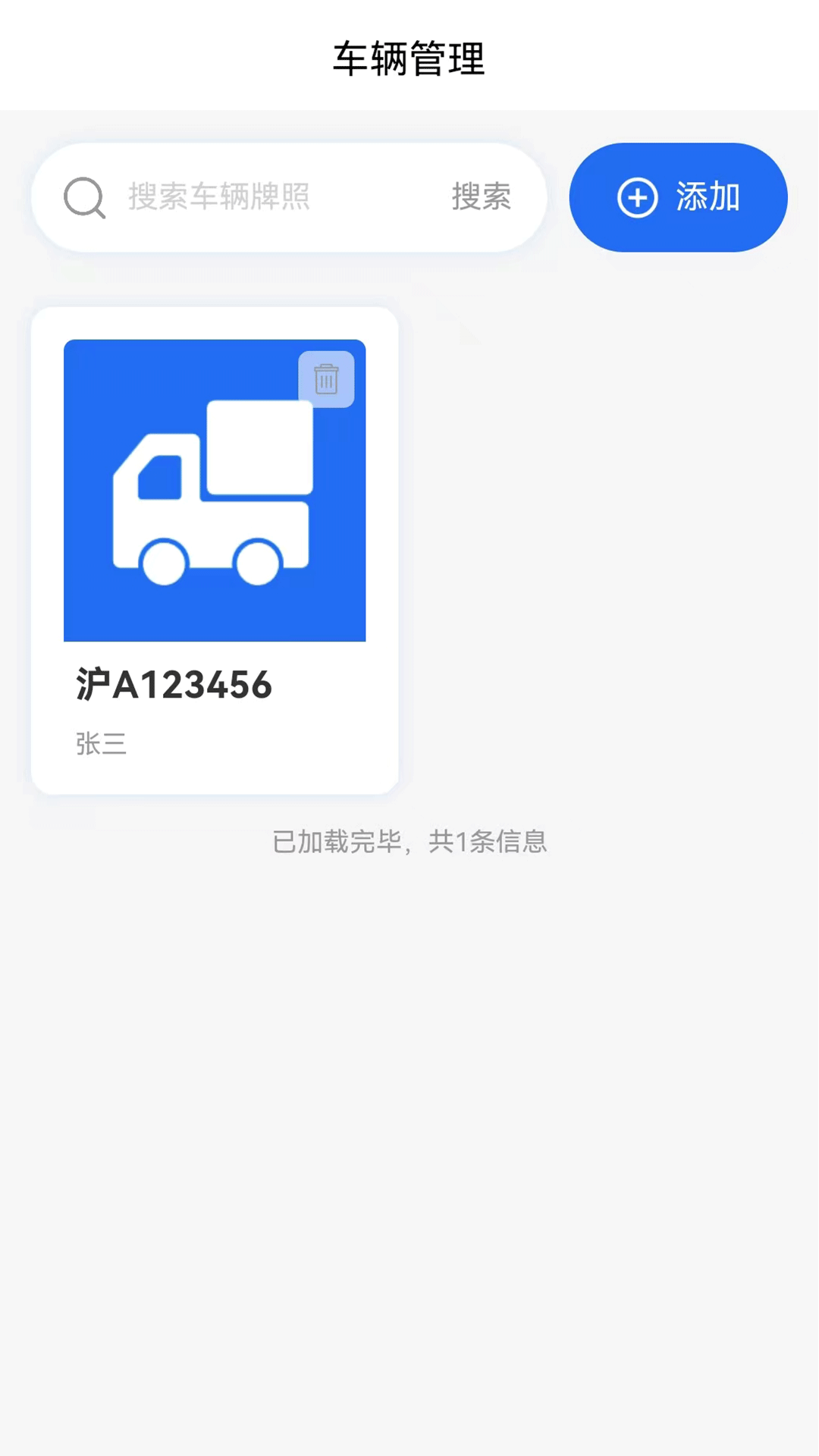This screenshot has width=819, height=1456.
Task: Click the magnifier search icon
Action: [84, 197]
